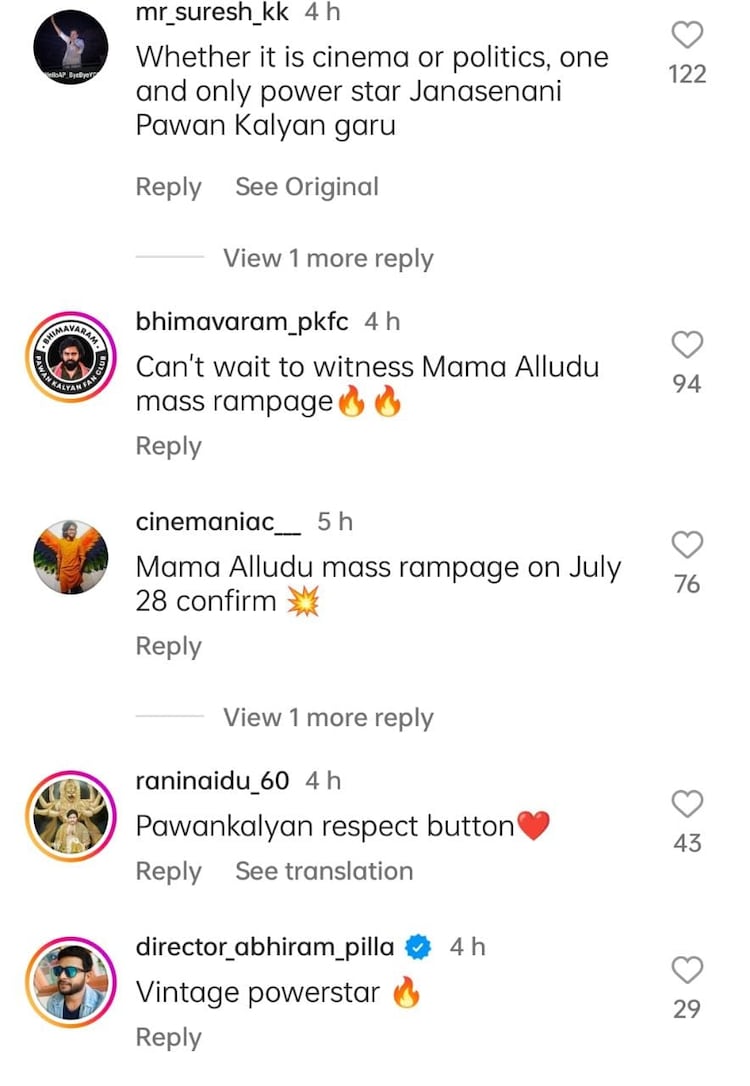Screen dimensions: 750x1086
Task: Open bhimavaram_pkfc's profile avatar
Action: (x=70, y=357)
